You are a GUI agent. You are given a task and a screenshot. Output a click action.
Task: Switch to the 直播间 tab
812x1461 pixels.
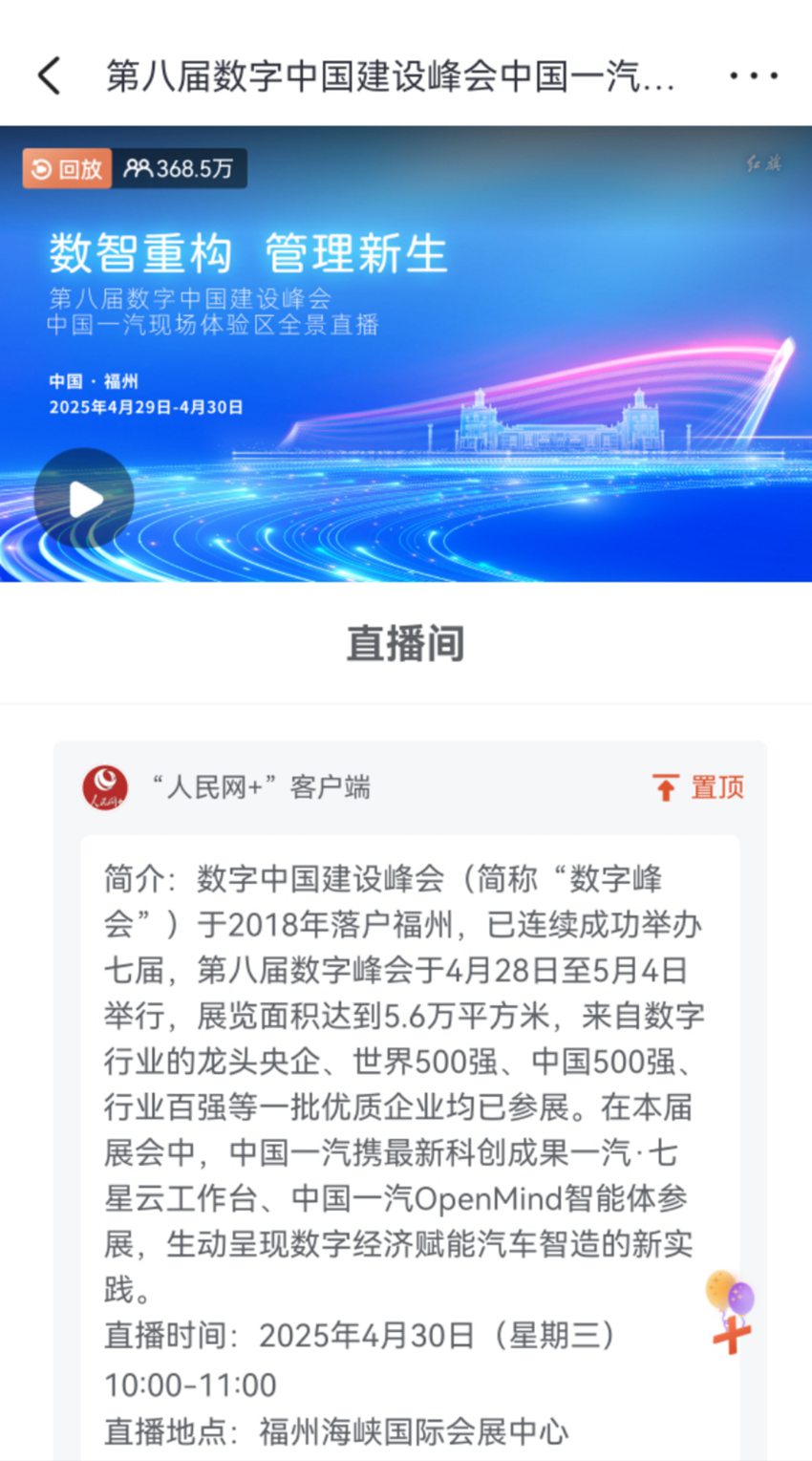406,644
